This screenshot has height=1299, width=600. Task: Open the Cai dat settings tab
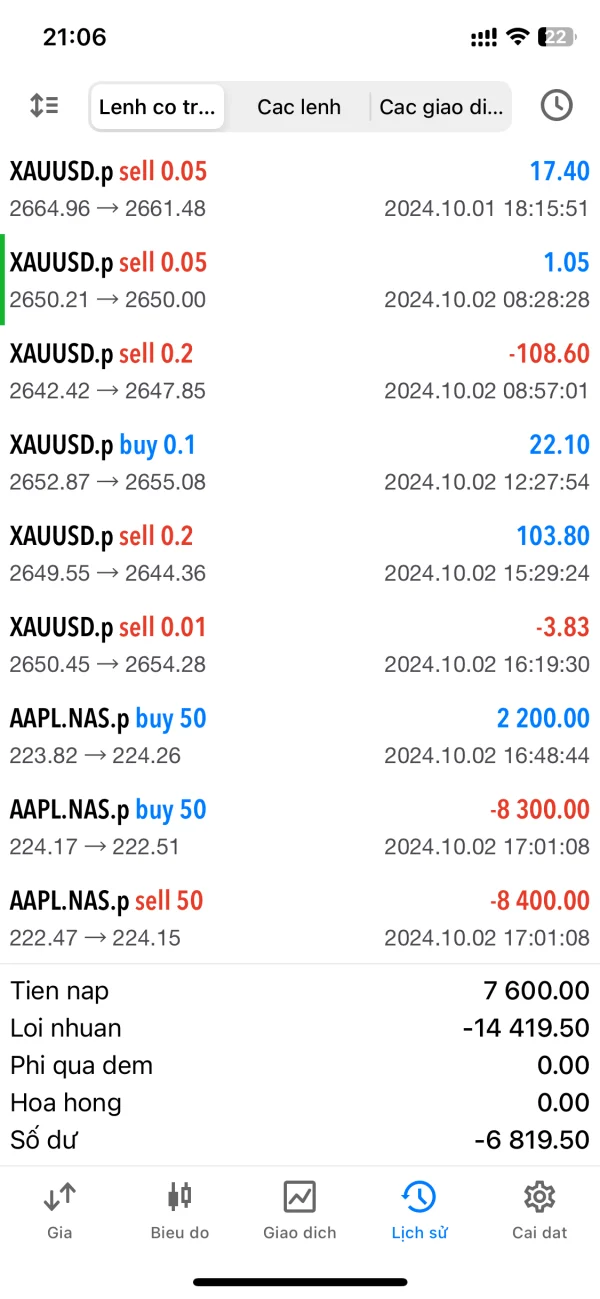point(539,1209)
